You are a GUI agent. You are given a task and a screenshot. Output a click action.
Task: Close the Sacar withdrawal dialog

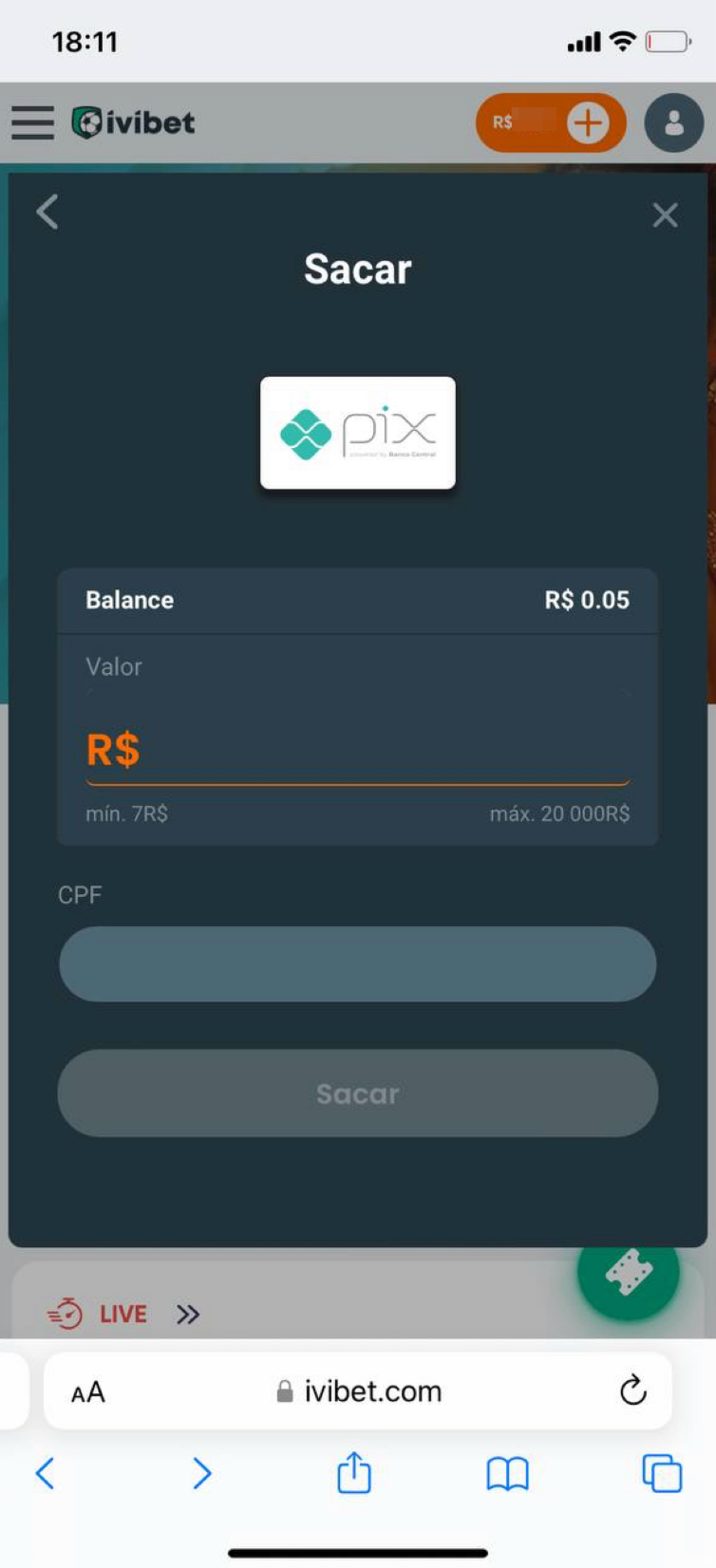tap(665, 215)
